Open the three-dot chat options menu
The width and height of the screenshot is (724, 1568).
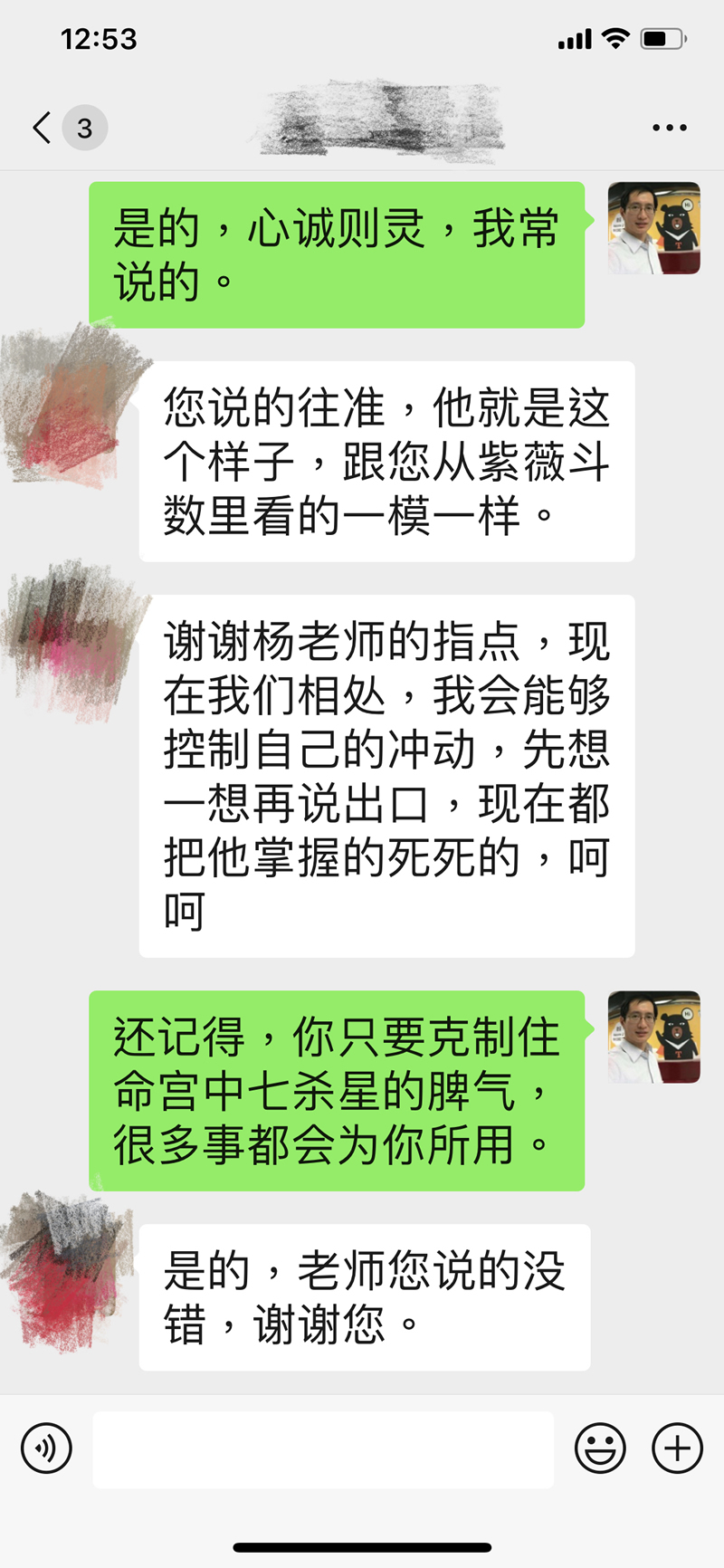(x=669, y=128)
